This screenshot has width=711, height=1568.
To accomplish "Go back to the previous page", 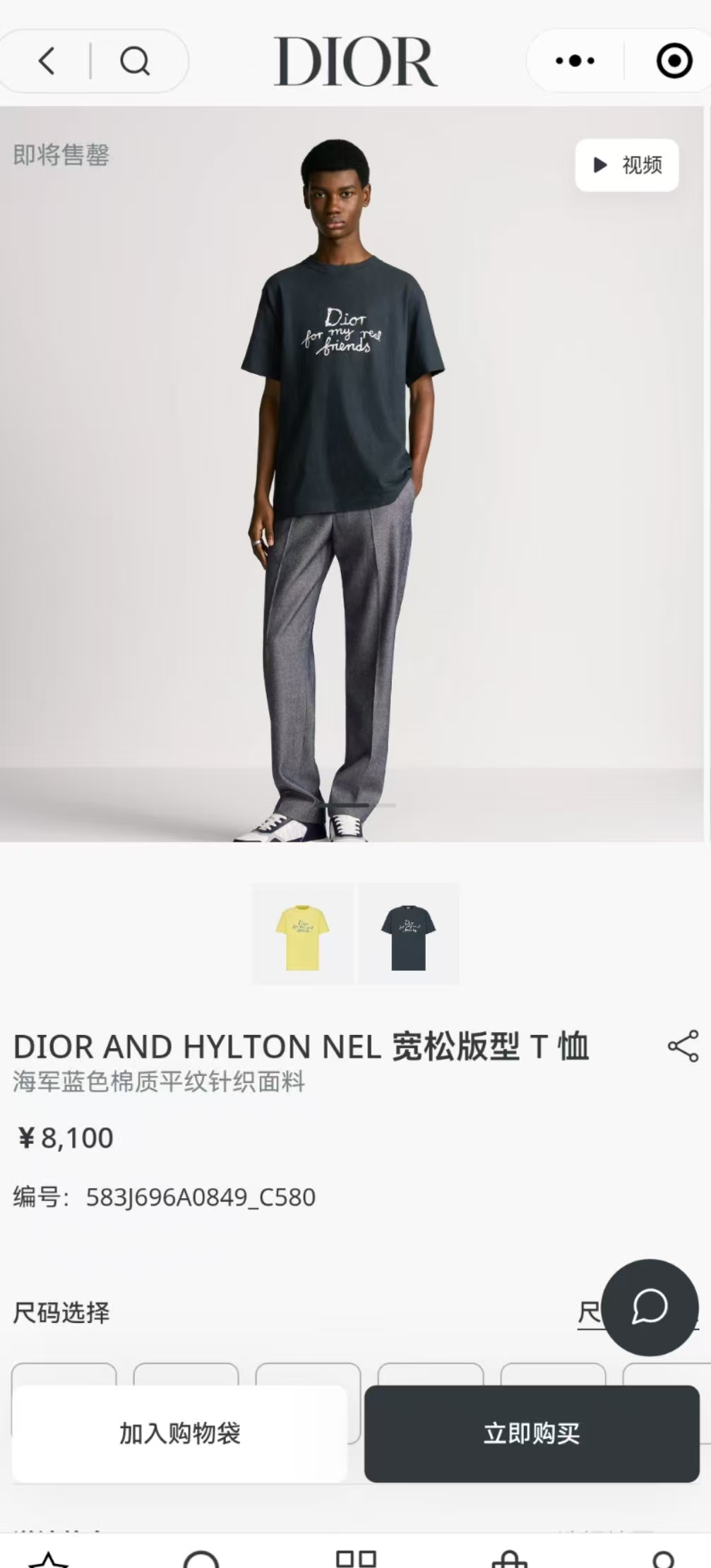I will click(x=47, y=61).
